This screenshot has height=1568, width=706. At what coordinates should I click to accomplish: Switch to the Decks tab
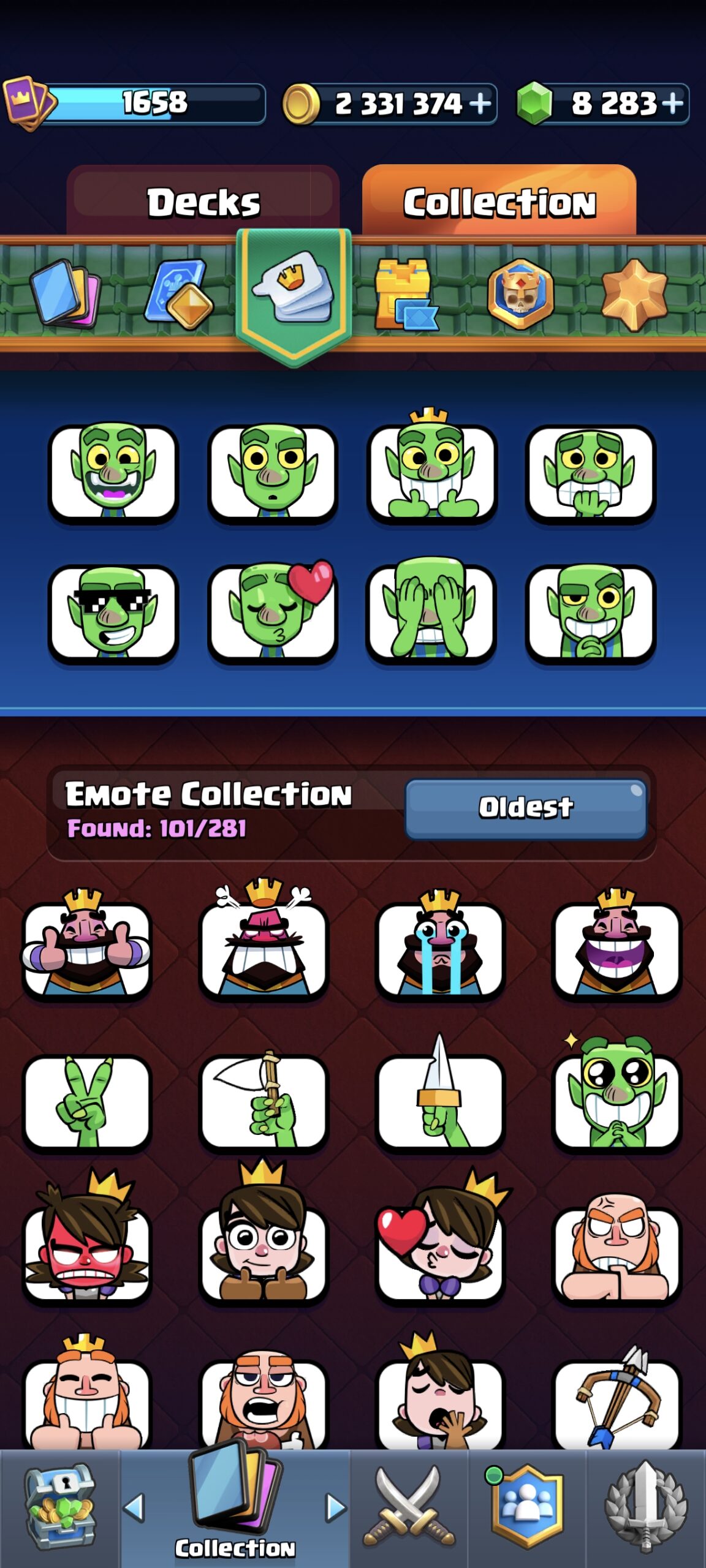(x=203, y=201)
